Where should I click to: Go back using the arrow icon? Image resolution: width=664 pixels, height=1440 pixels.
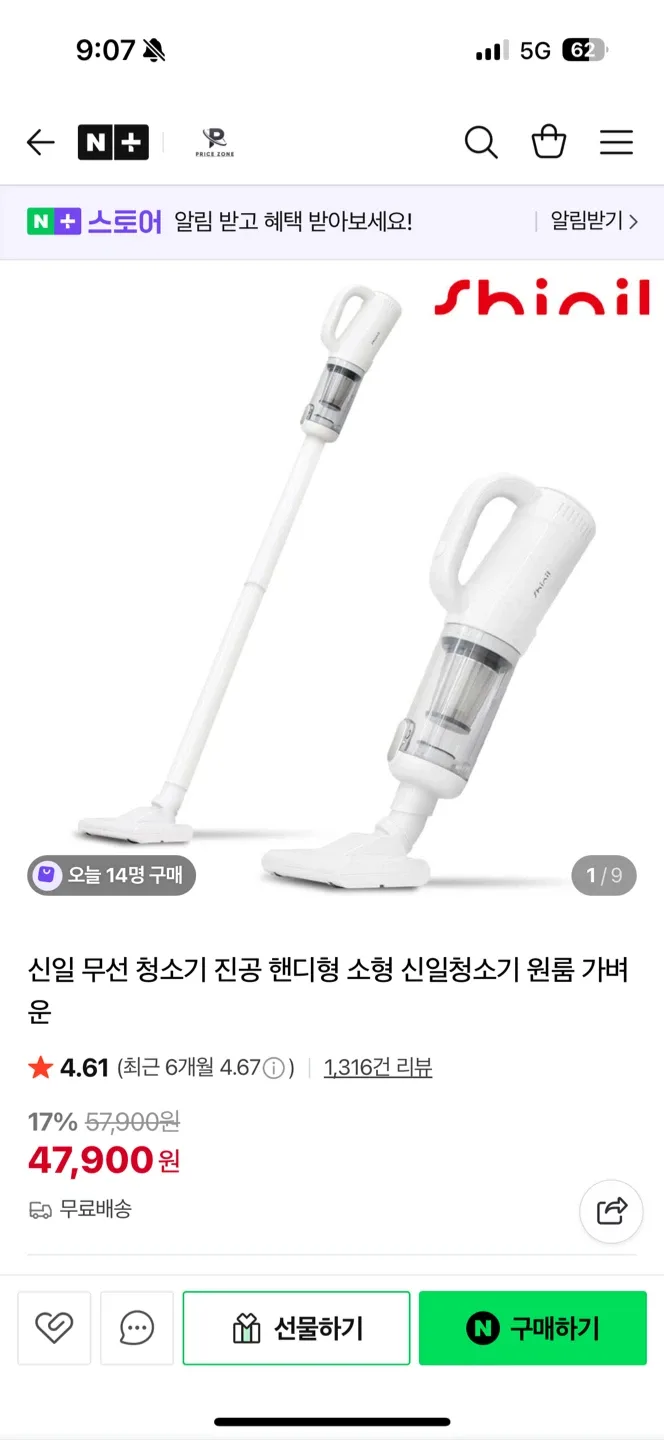(x=40, y=143)
